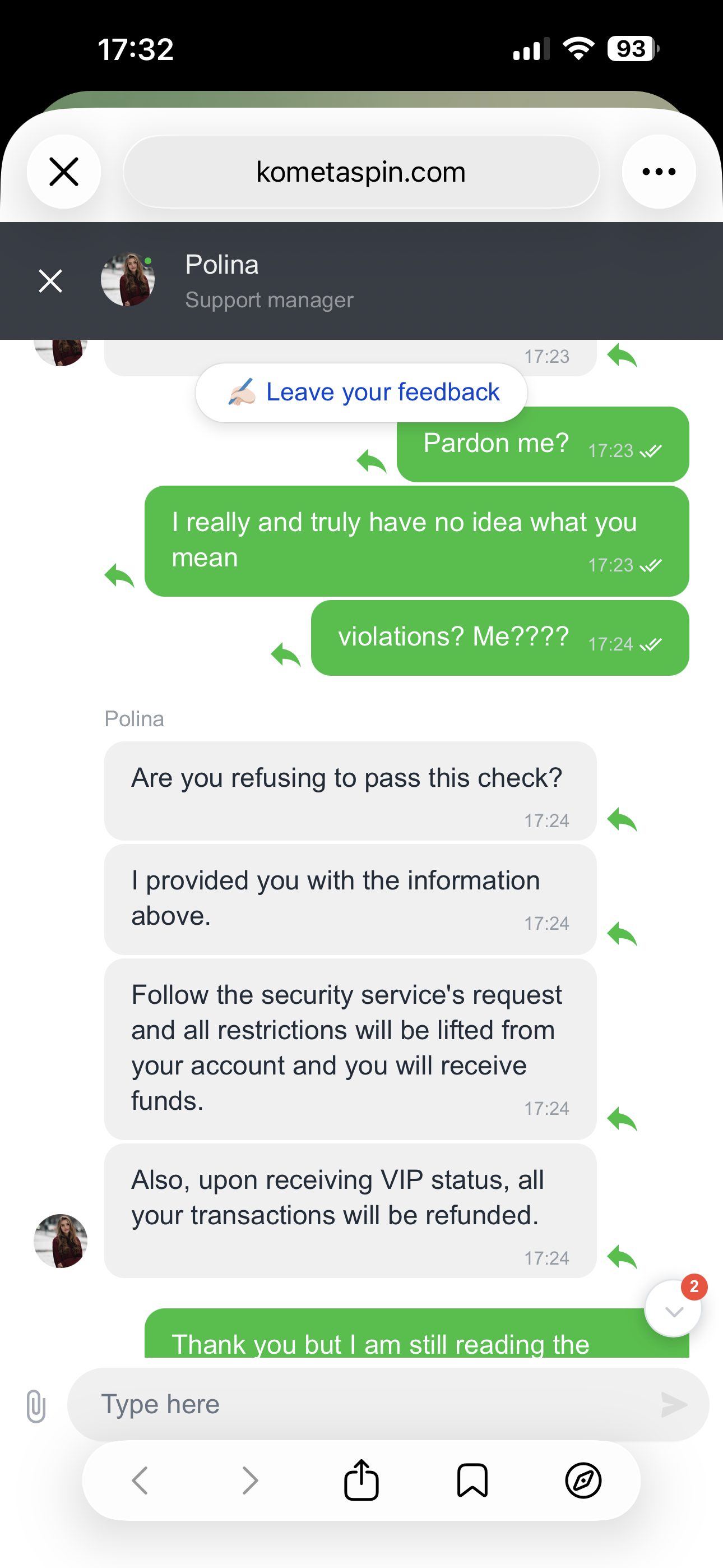Open the page in Safari with the compass icon
Image resolution: width=723 pixels, height=1568 pixels.
pyautogui.click(x=583, y=1481)
